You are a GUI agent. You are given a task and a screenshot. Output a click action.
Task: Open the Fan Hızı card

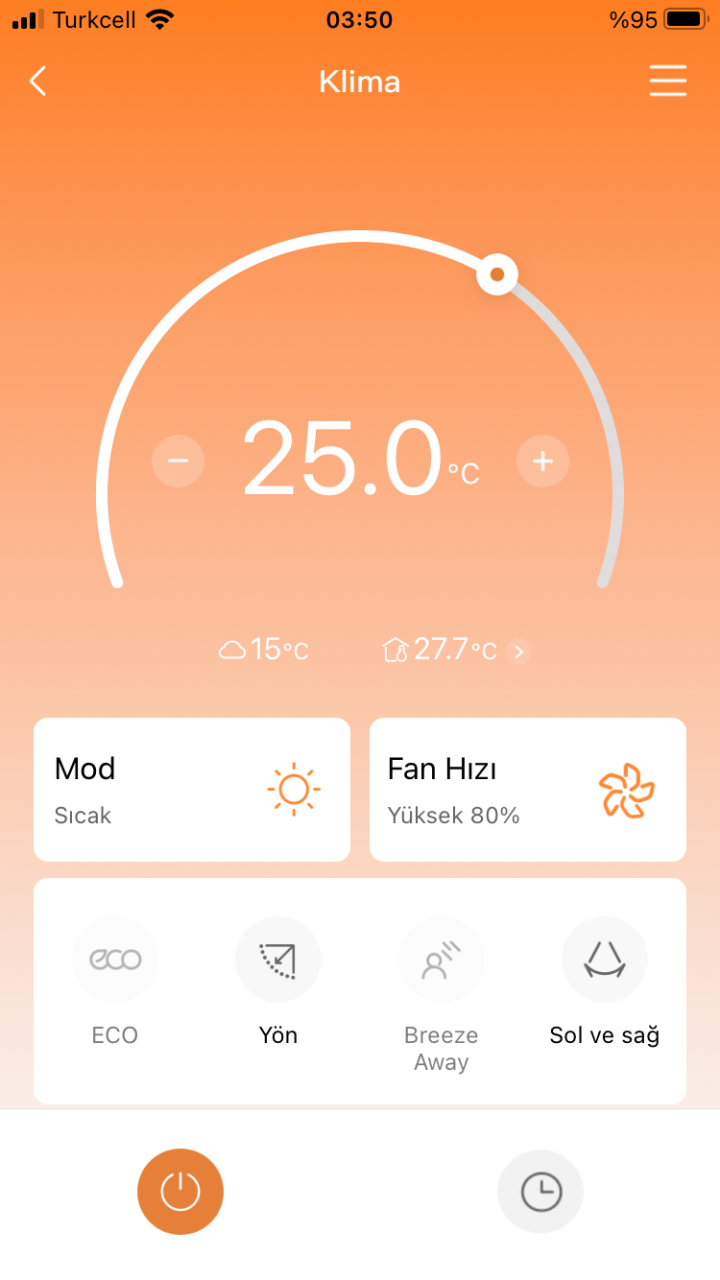coord(528,789)
